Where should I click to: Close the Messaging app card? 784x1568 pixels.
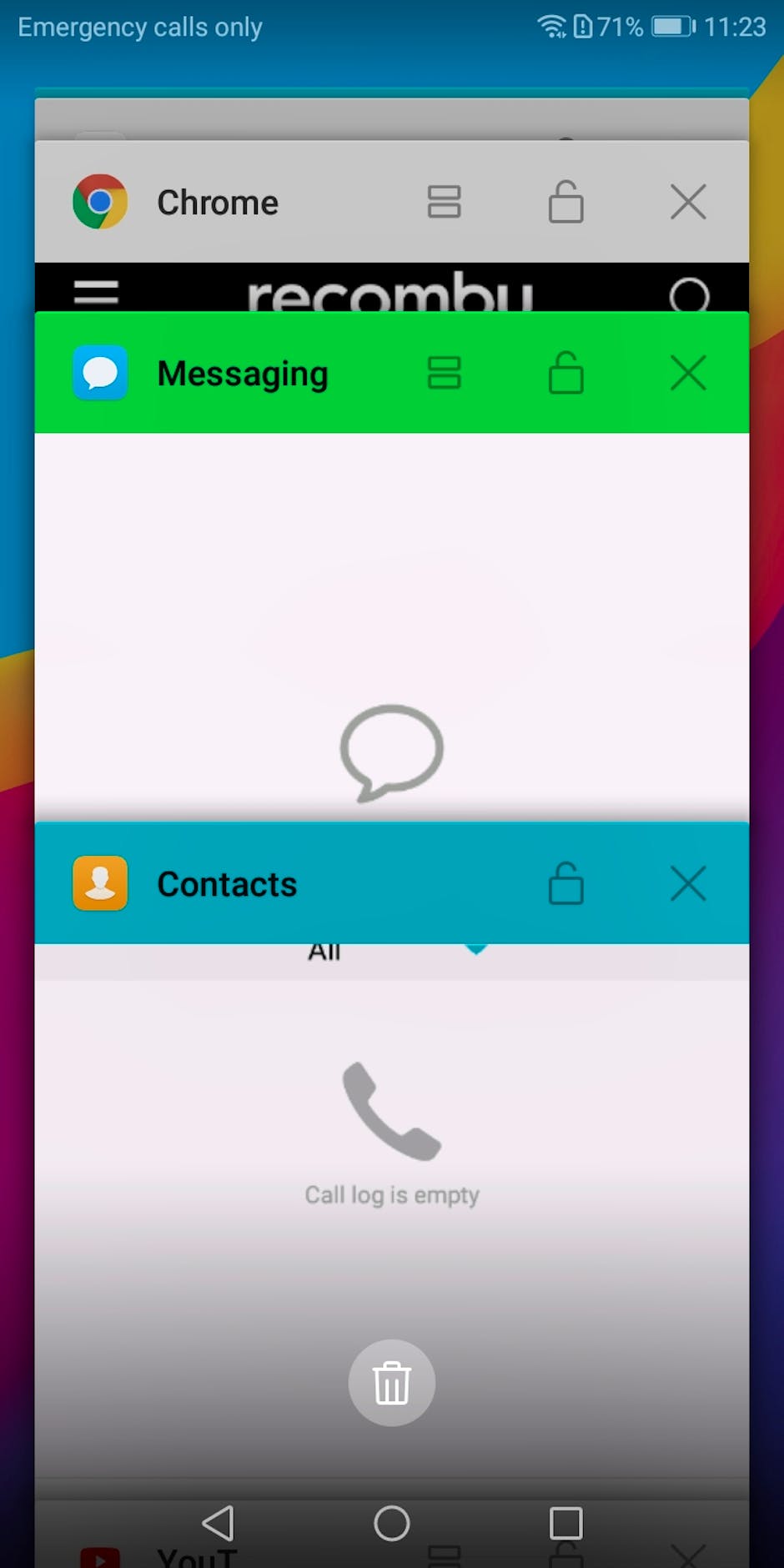pos(688,373)
